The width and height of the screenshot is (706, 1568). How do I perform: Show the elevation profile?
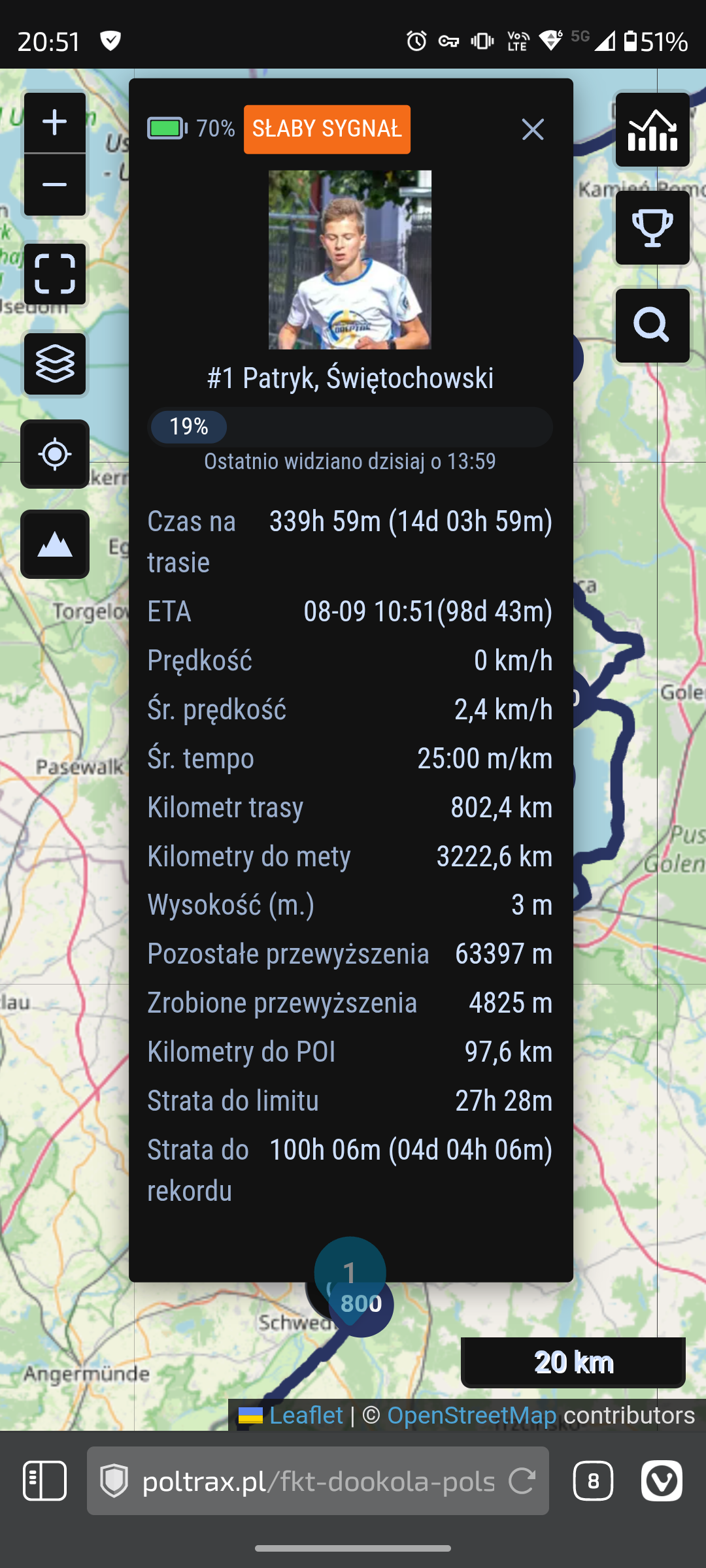55,544
